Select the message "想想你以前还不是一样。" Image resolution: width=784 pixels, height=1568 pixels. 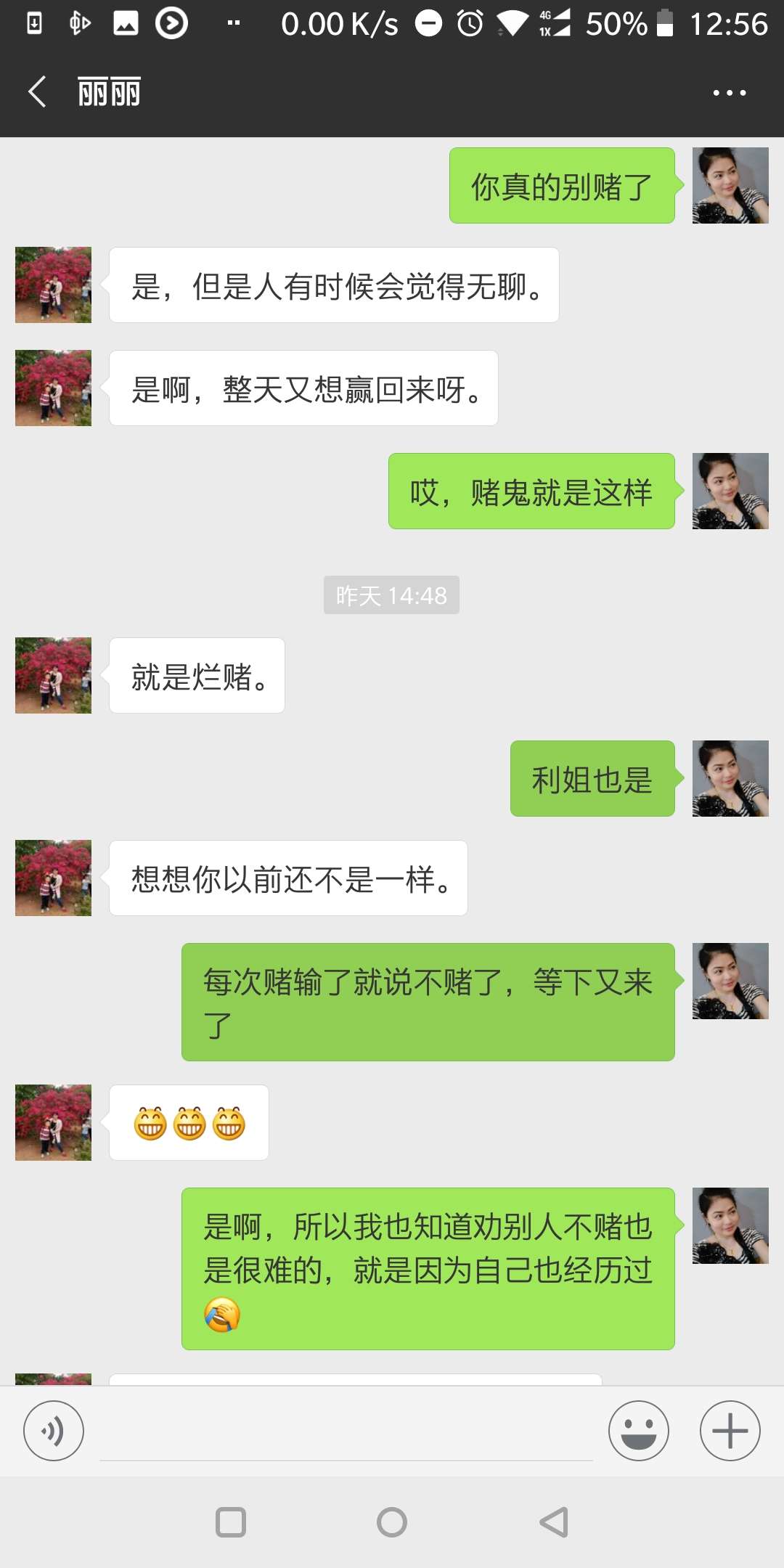pos(287,878)
